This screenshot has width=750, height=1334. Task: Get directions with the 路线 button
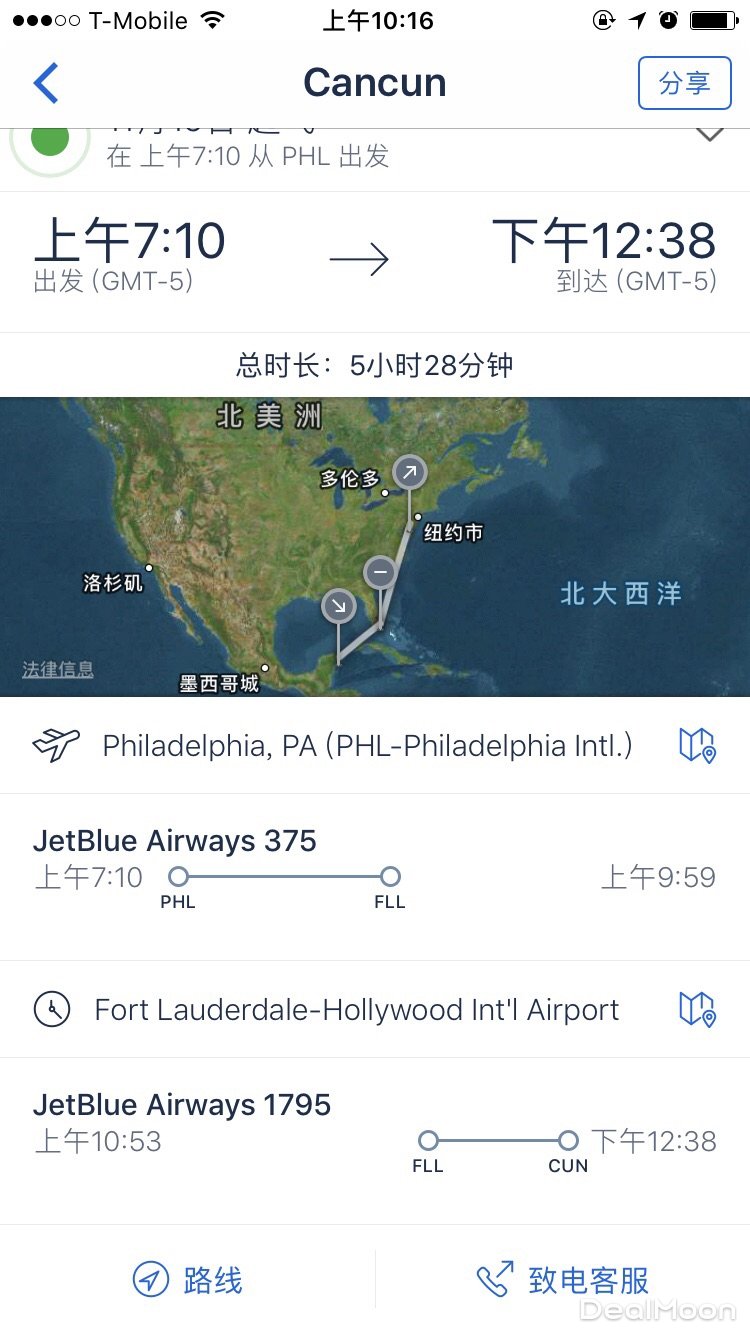click(x=188, y=1280)
